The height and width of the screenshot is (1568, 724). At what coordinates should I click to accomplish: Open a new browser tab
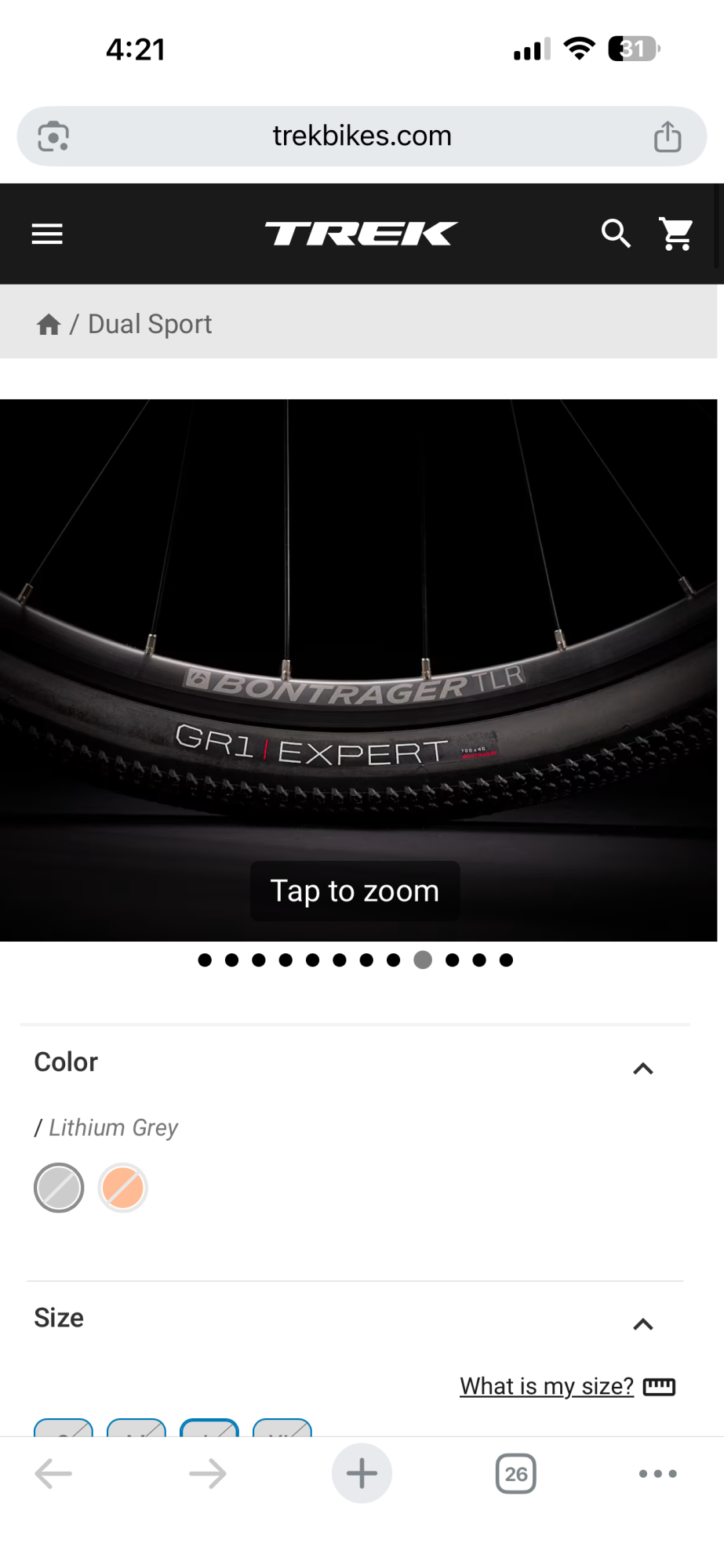click(362, 1473)
